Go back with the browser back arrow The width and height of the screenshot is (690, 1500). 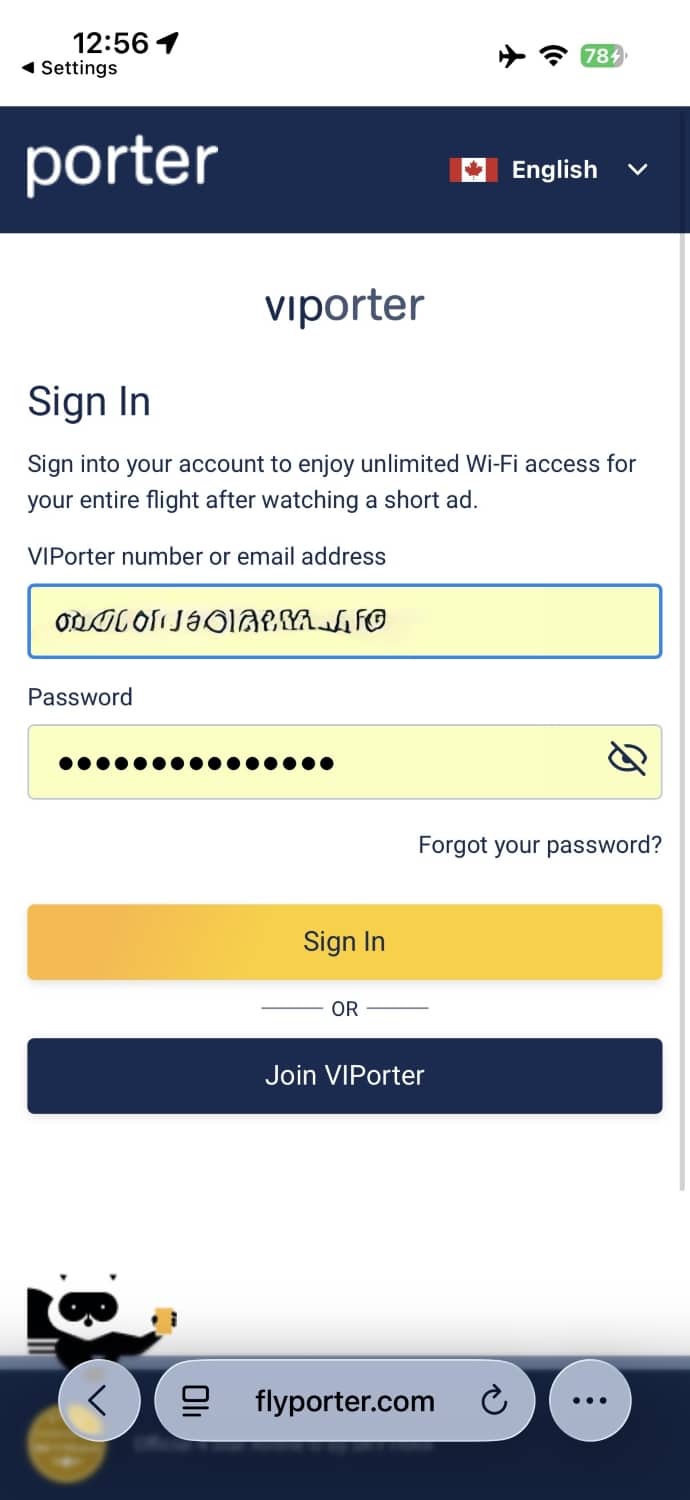[x=99, y=1400]
